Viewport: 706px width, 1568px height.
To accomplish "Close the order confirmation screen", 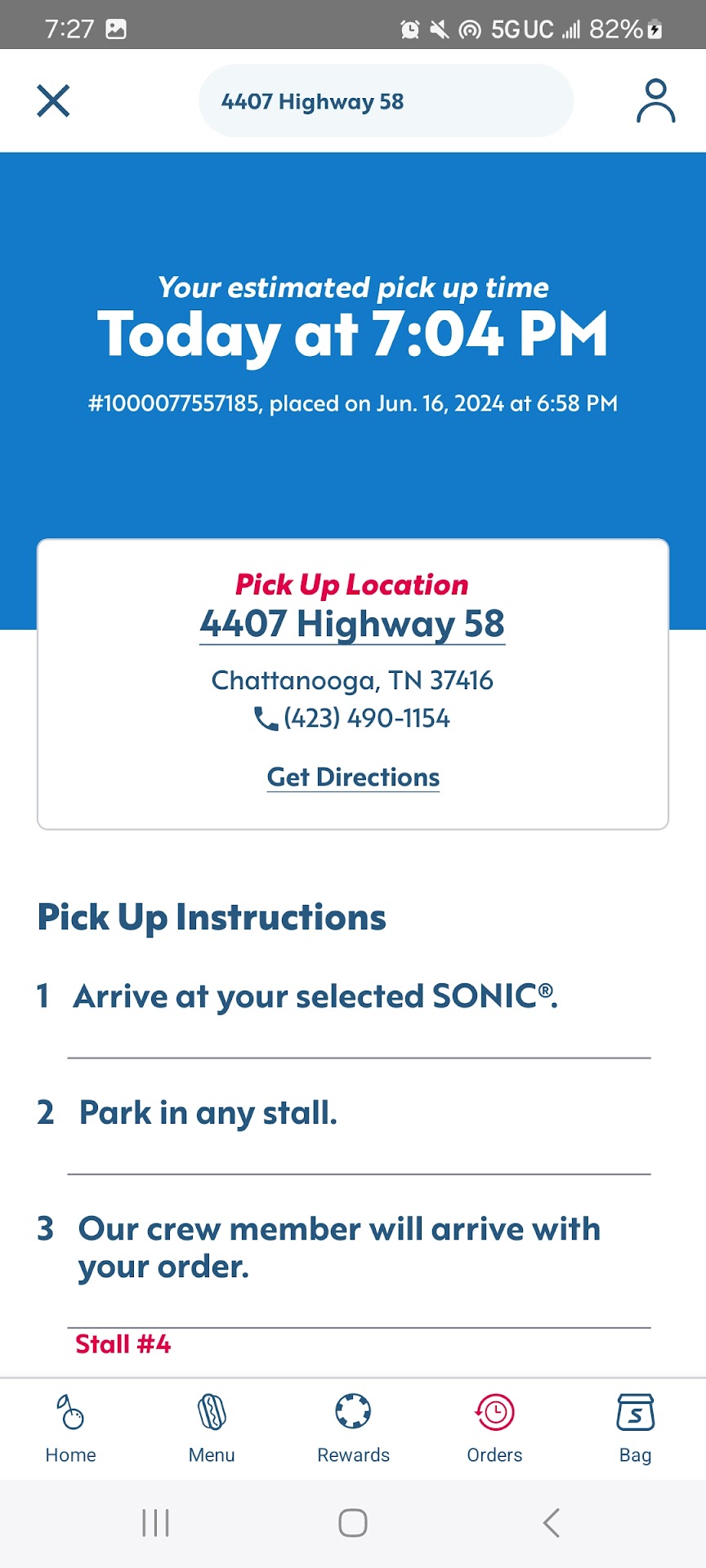I will click(53, 101).
